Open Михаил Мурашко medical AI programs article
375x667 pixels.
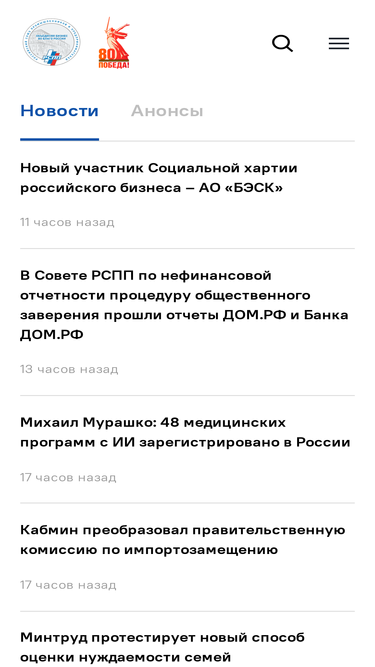pyautogui.click(x=185, y=432)
